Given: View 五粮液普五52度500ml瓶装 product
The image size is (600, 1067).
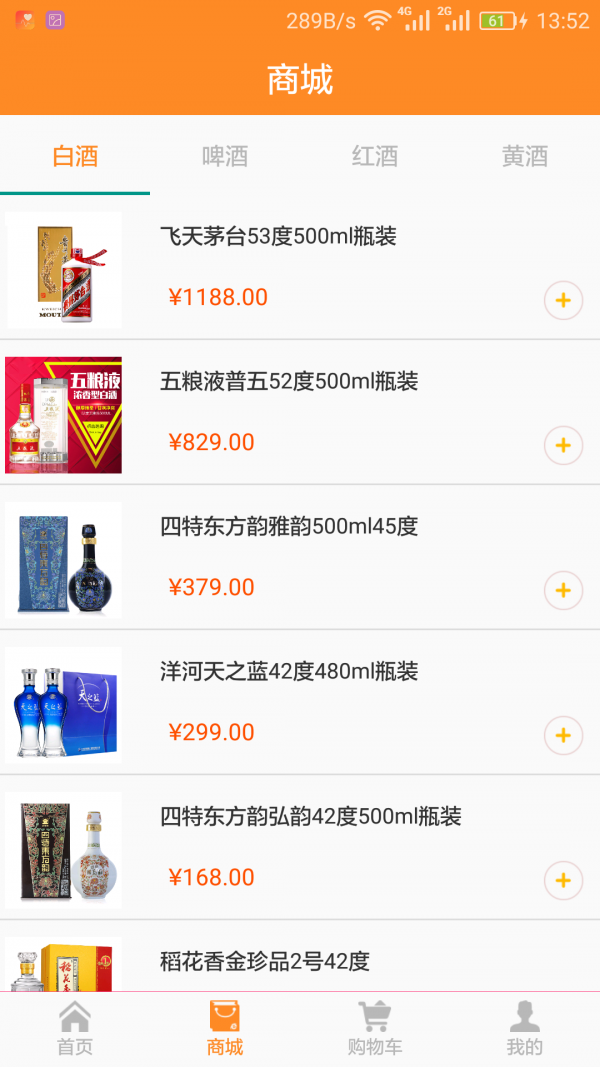Looking at the screenshot, I should [289, 382].
